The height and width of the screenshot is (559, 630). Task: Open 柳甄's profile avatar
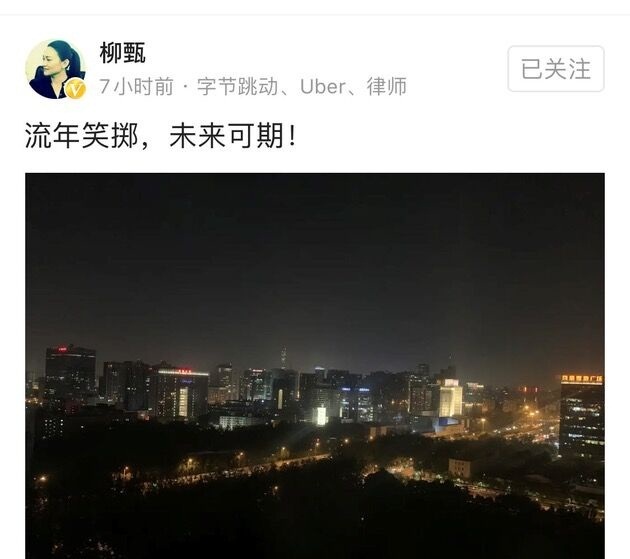(x=55, y=69)
